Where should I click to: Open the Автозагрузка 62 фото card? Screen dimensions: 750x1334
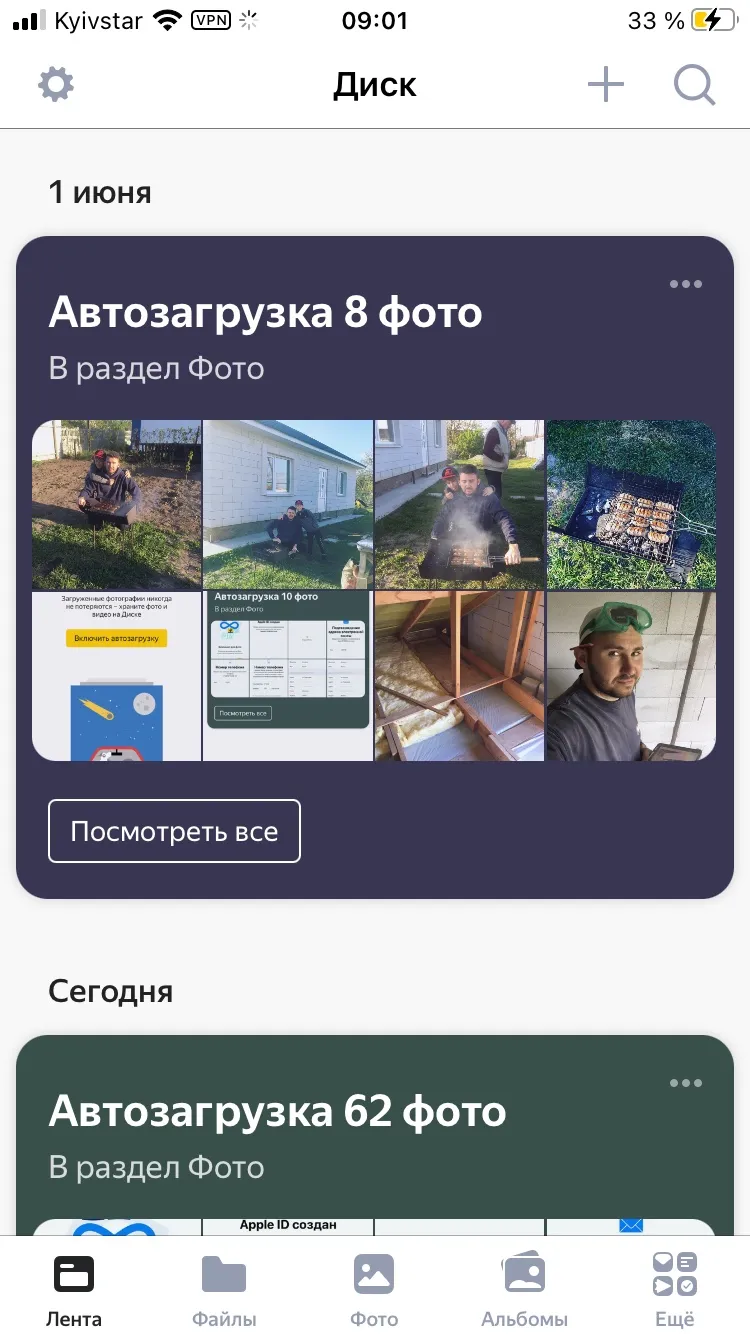[x=375, y=1135]
